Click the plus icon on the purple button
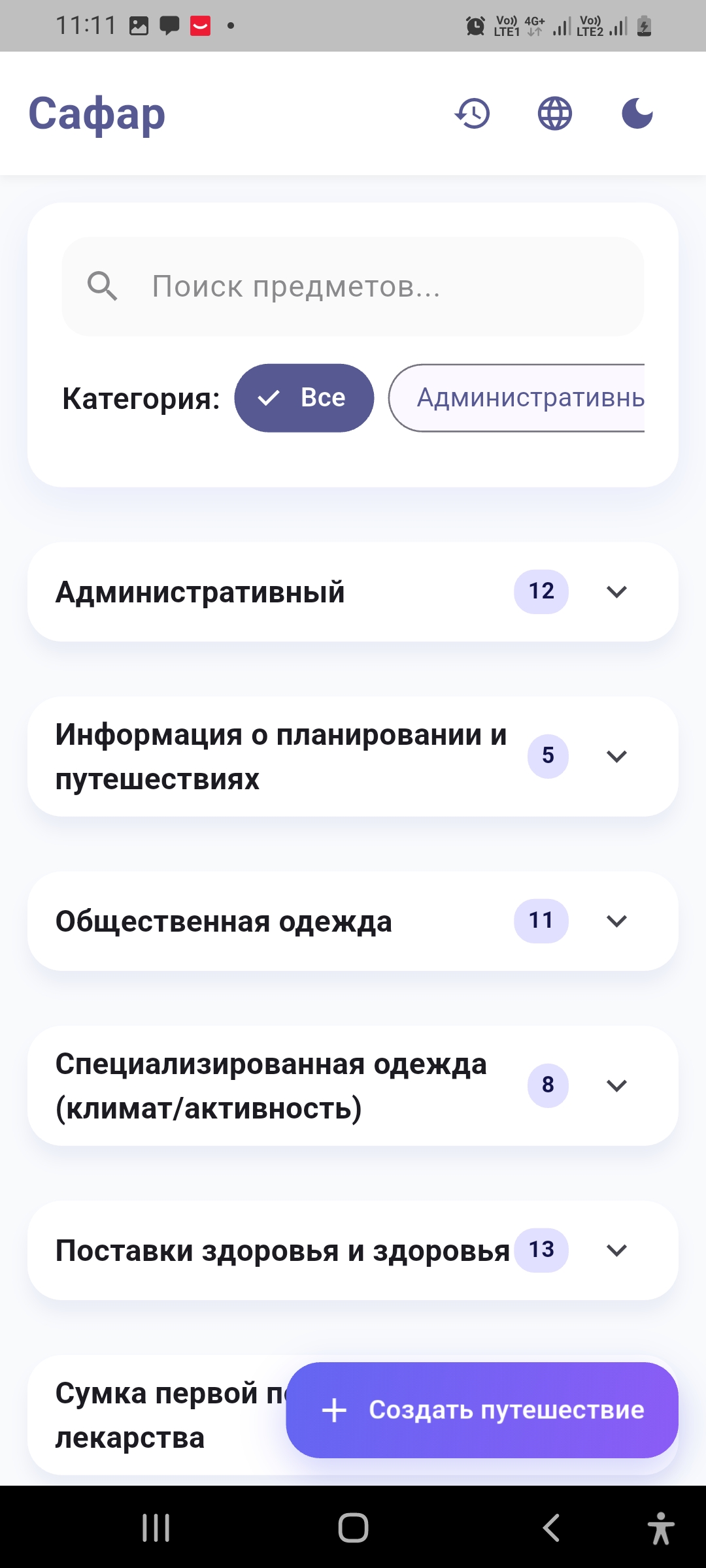Image resolution: width=706 pixels, height=1568 pixels. [x=334, y=1411]
